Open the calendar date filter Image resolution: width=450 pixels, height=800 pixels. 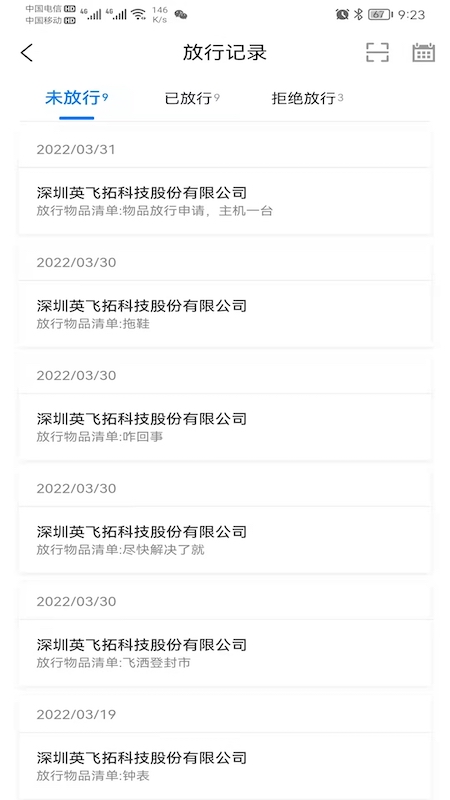click(423, 52)
